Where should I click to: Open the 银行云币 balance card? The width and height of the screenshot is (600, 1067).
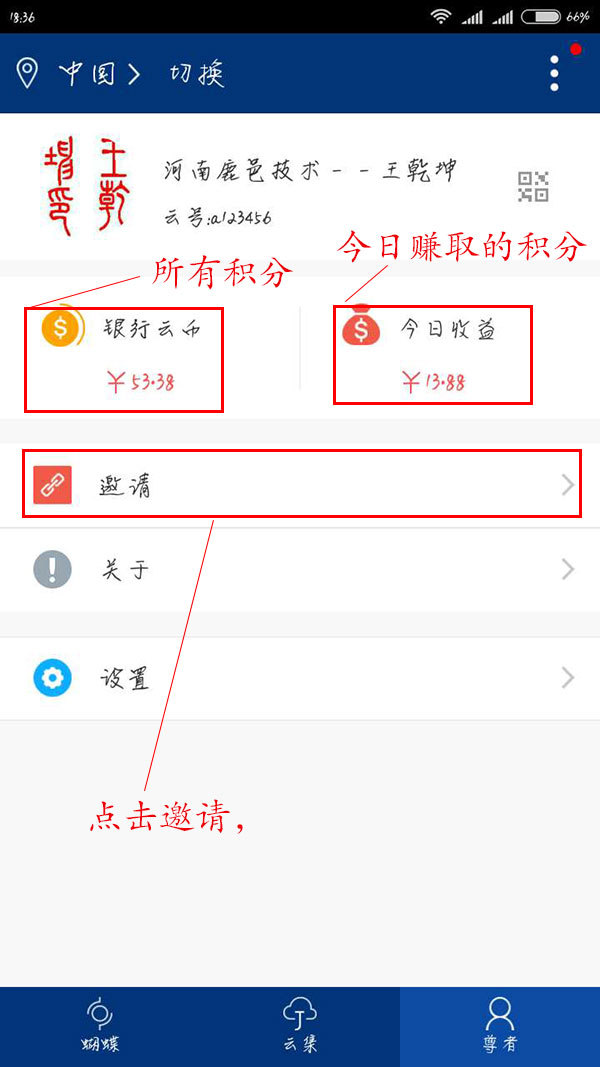click(x=124, y=359)
